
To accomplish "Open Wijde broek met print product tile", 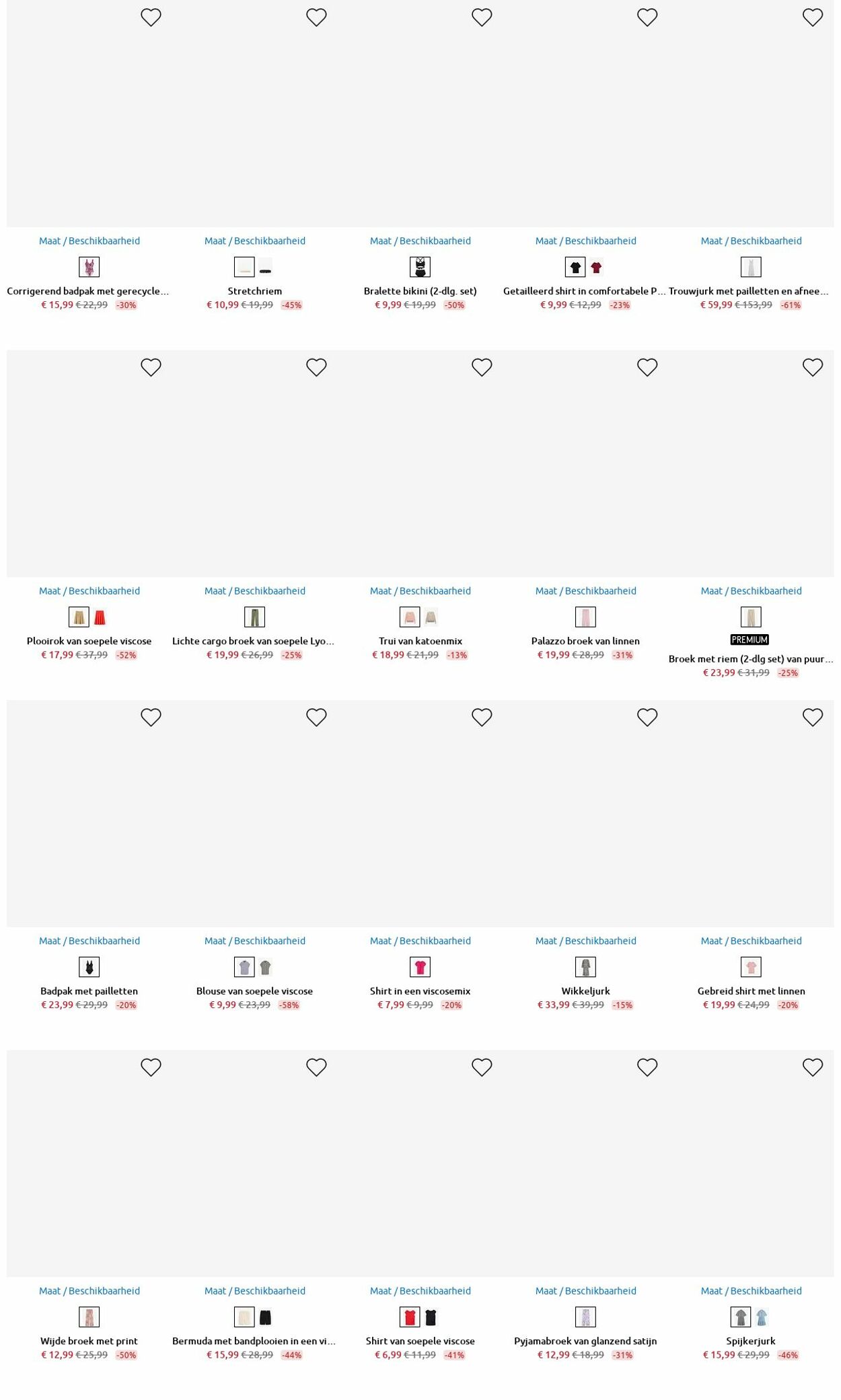I will point(89,1341).
